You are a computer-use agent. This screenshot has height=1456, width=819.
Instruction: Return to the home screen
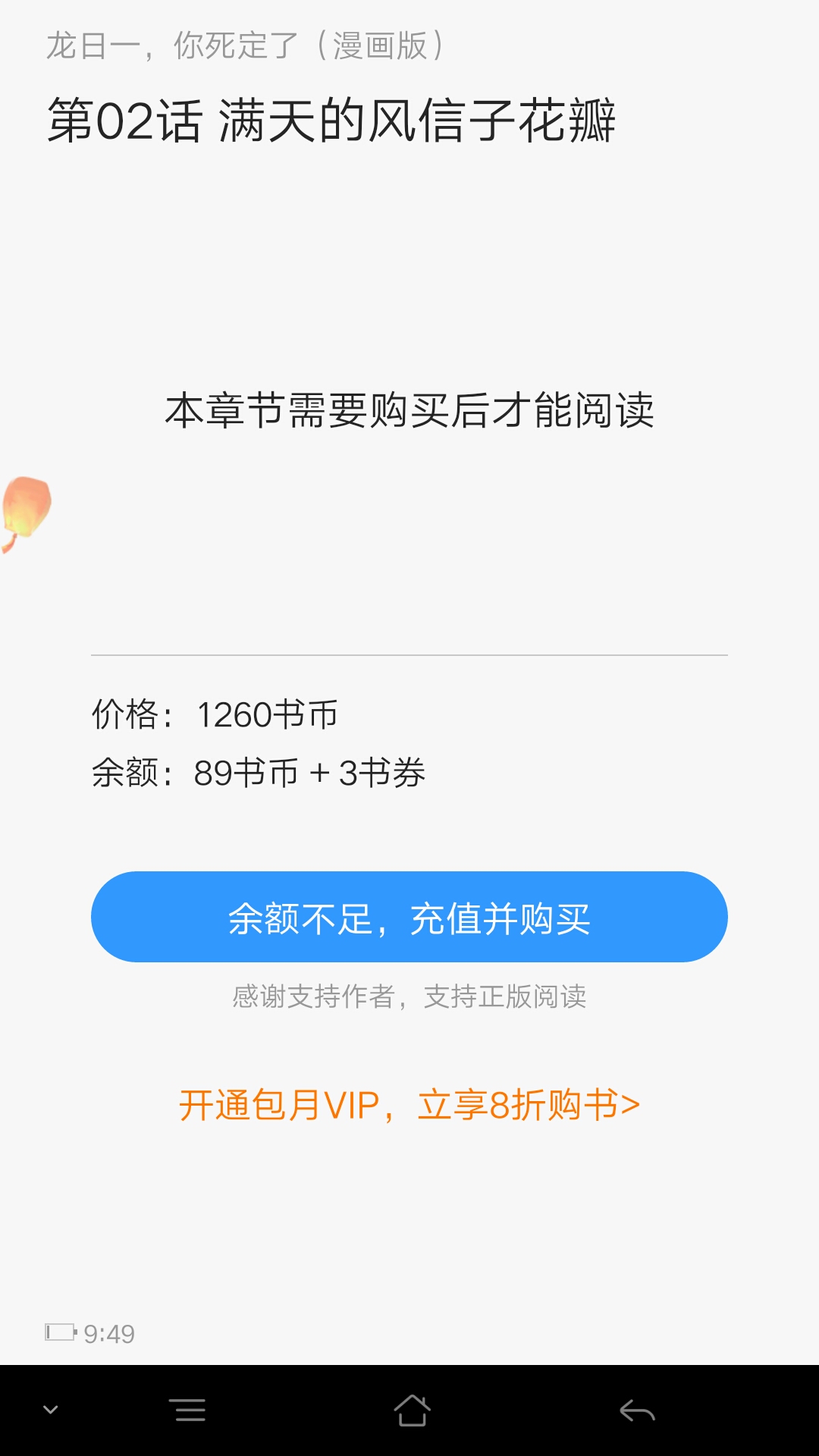click(x=412, y=1410)
